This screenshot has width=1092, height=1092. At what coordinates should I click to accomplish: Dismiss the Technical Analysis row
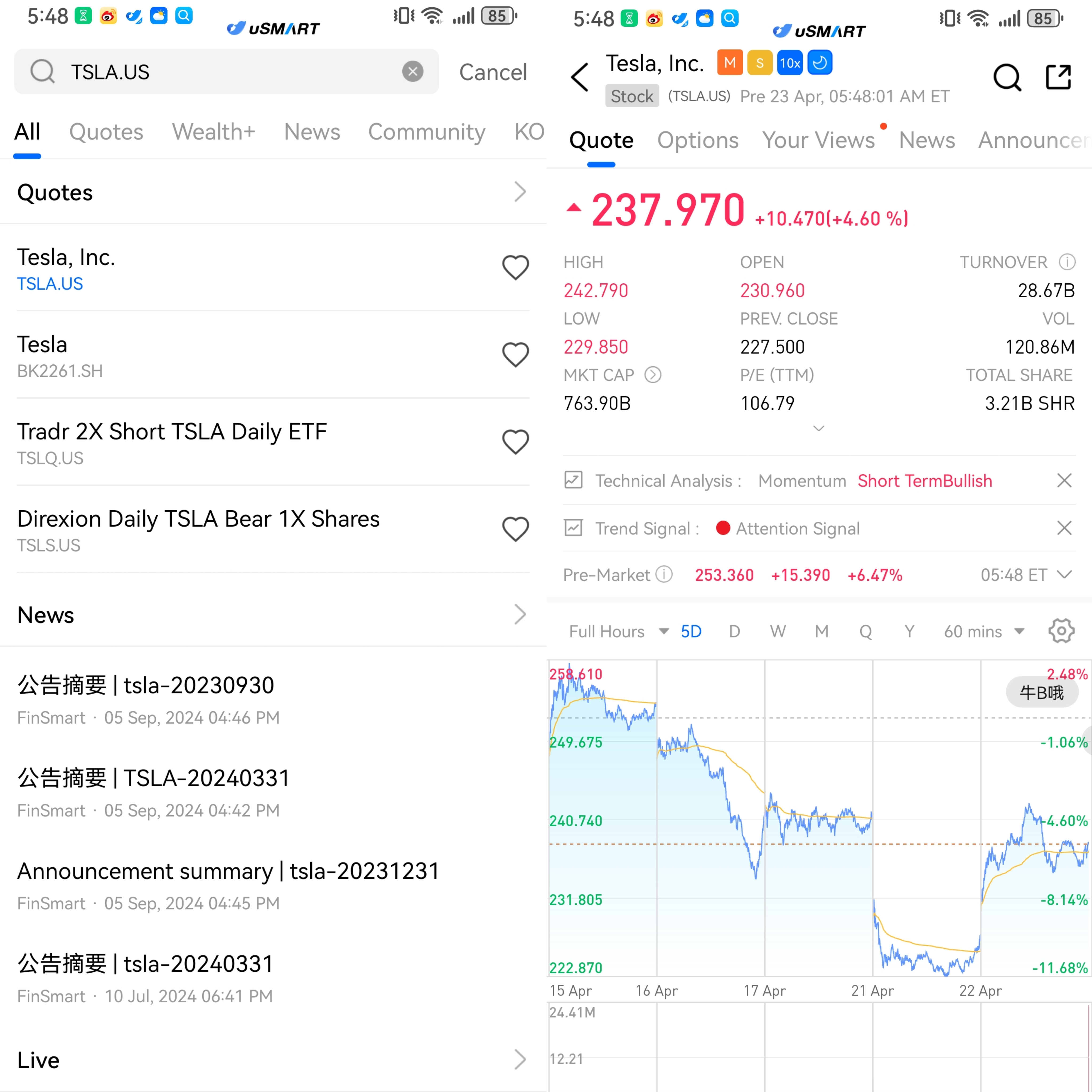(x=1064, y=480)
